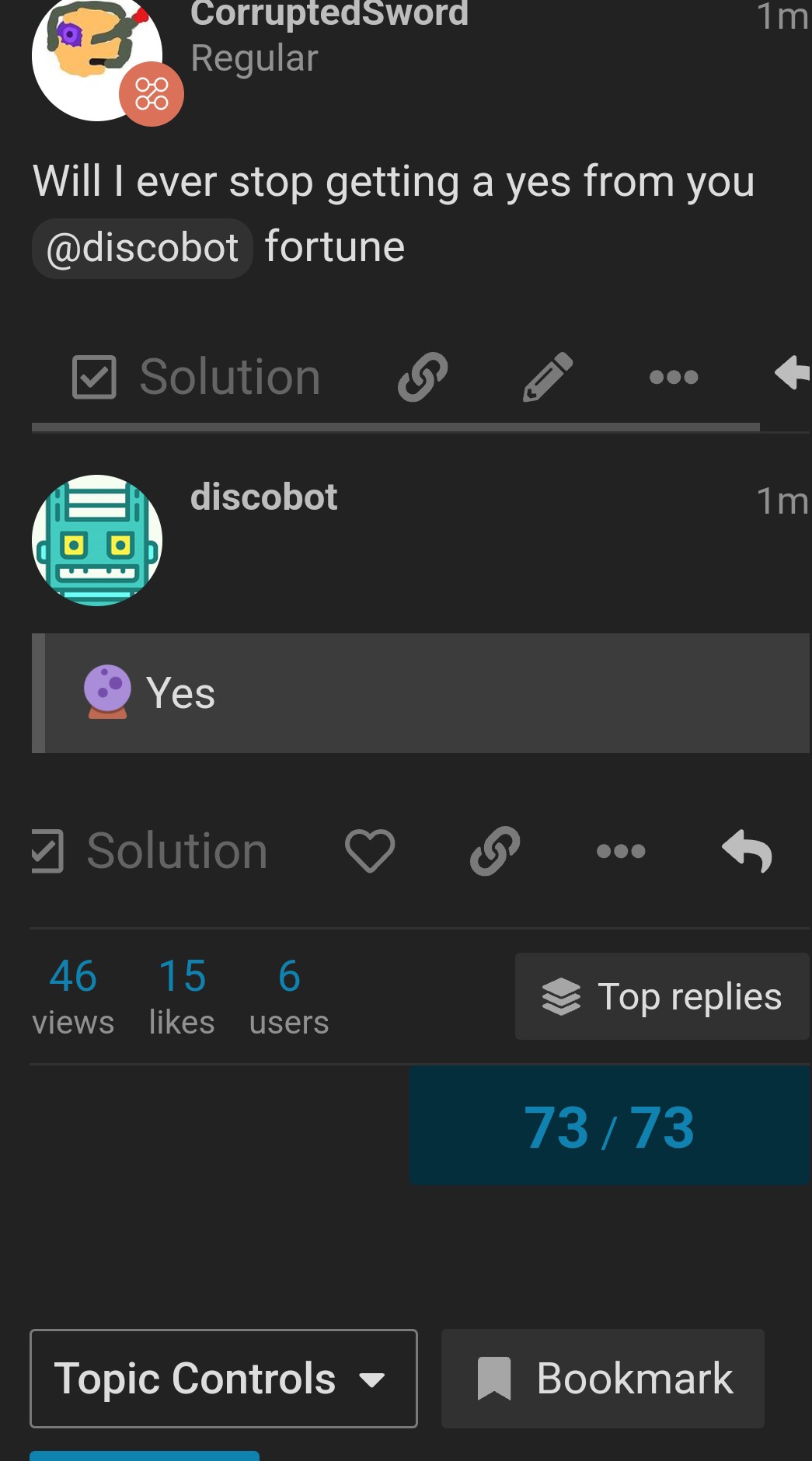
Task: Tap the discobot username
Action: point(264,497)
